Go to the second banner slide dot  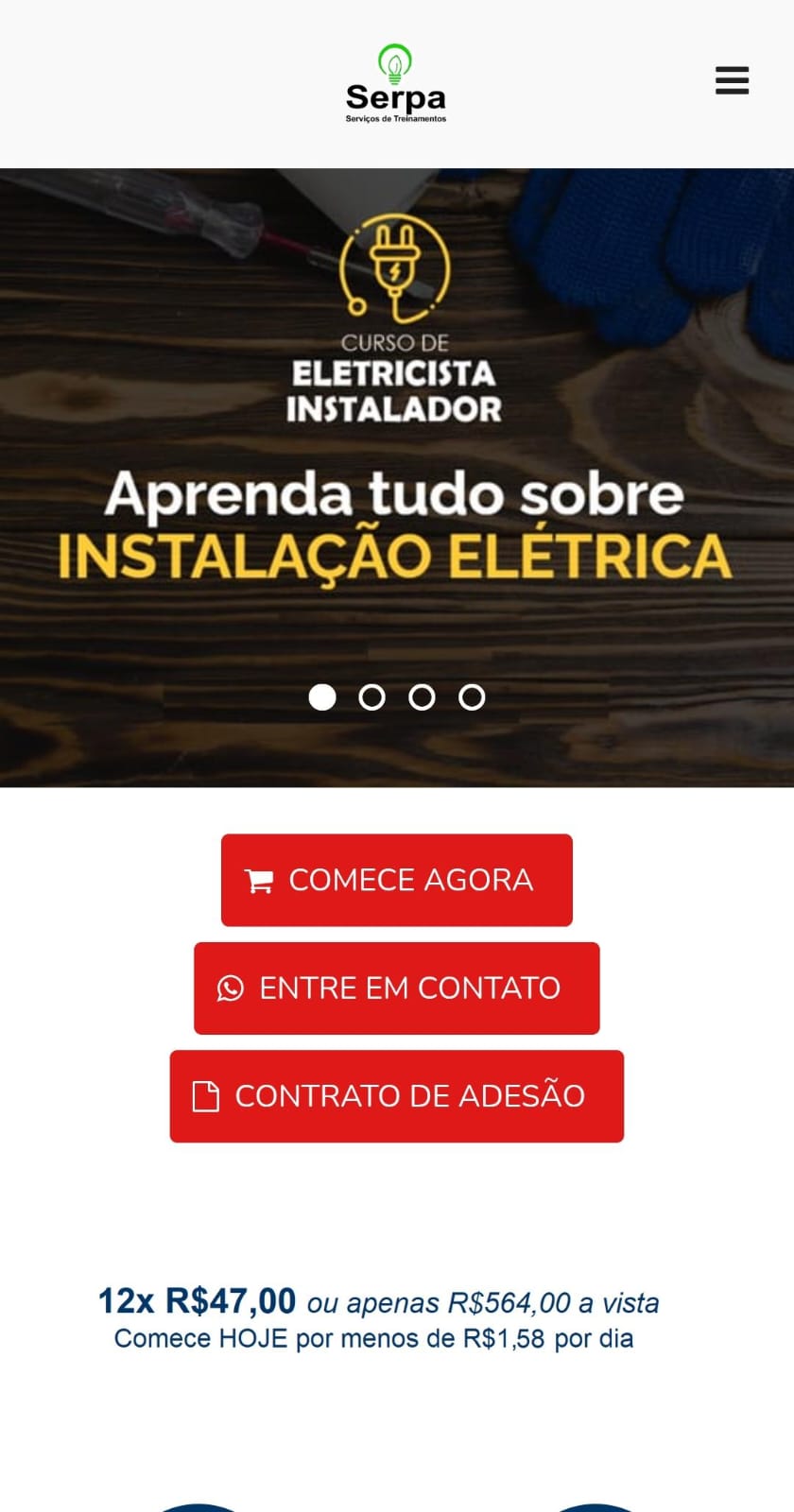point(372,697)
